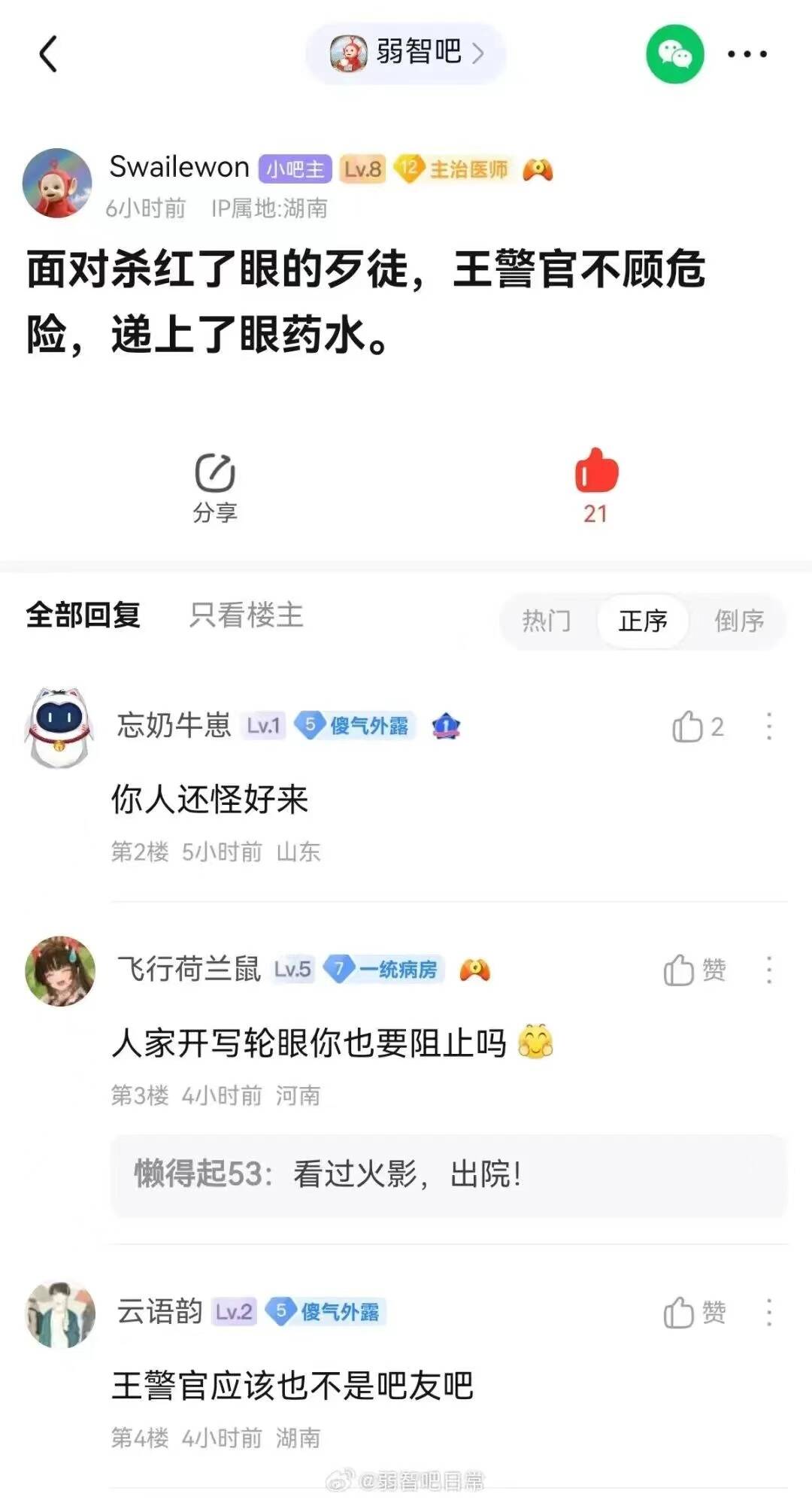
Task: Open the three-dot overflow menu at top
Action: 747,54
